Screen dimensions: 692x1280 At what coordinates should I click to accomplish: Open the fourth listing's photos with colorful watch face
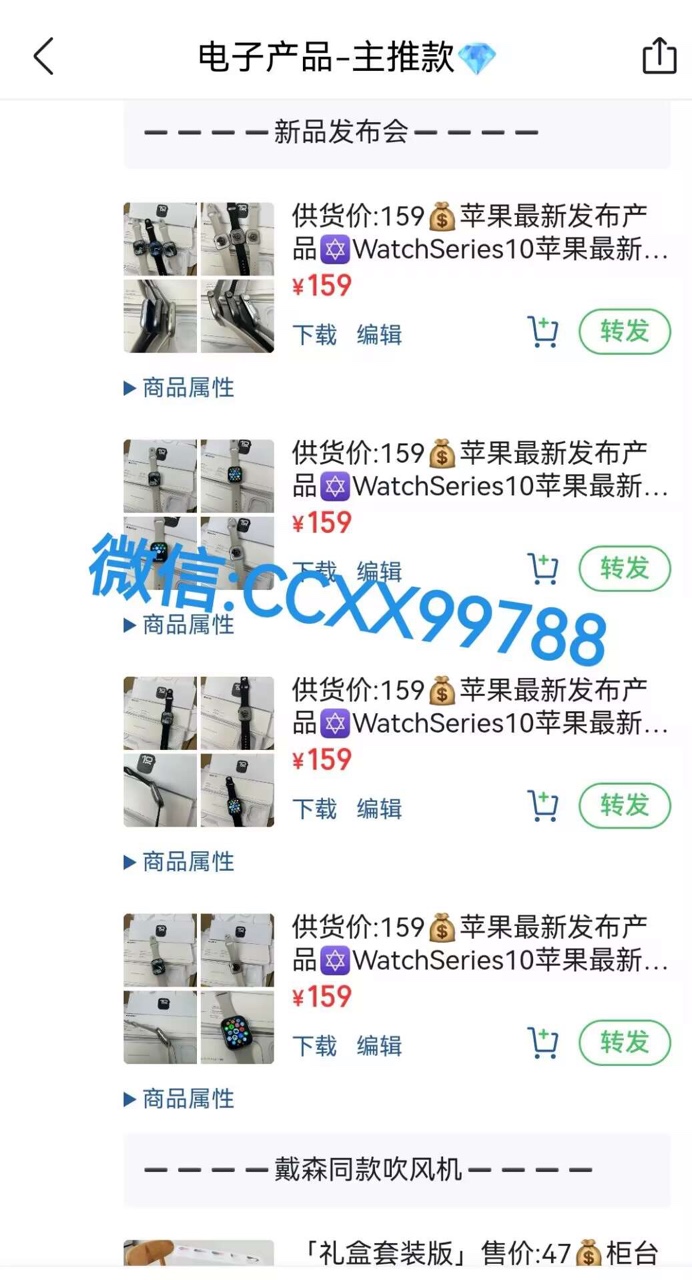[x=237, y=1027]
